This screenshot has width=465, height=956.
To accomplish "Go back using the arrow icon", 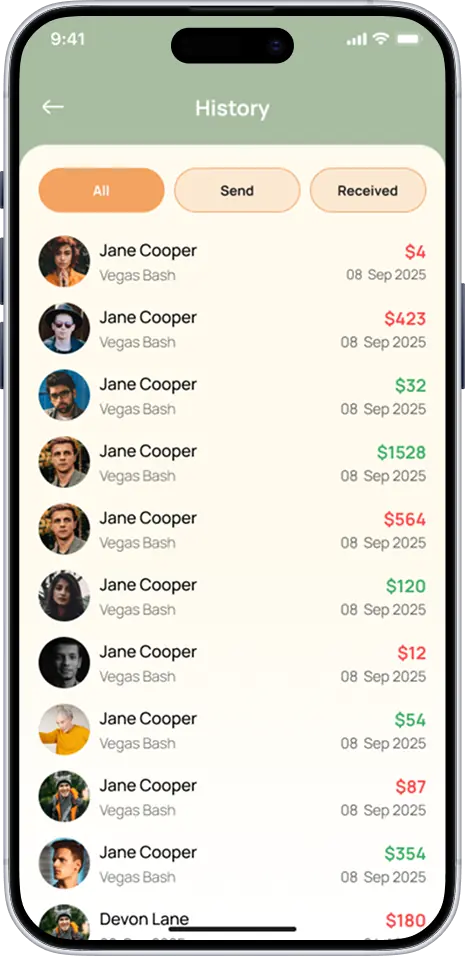I will (53, 107).
